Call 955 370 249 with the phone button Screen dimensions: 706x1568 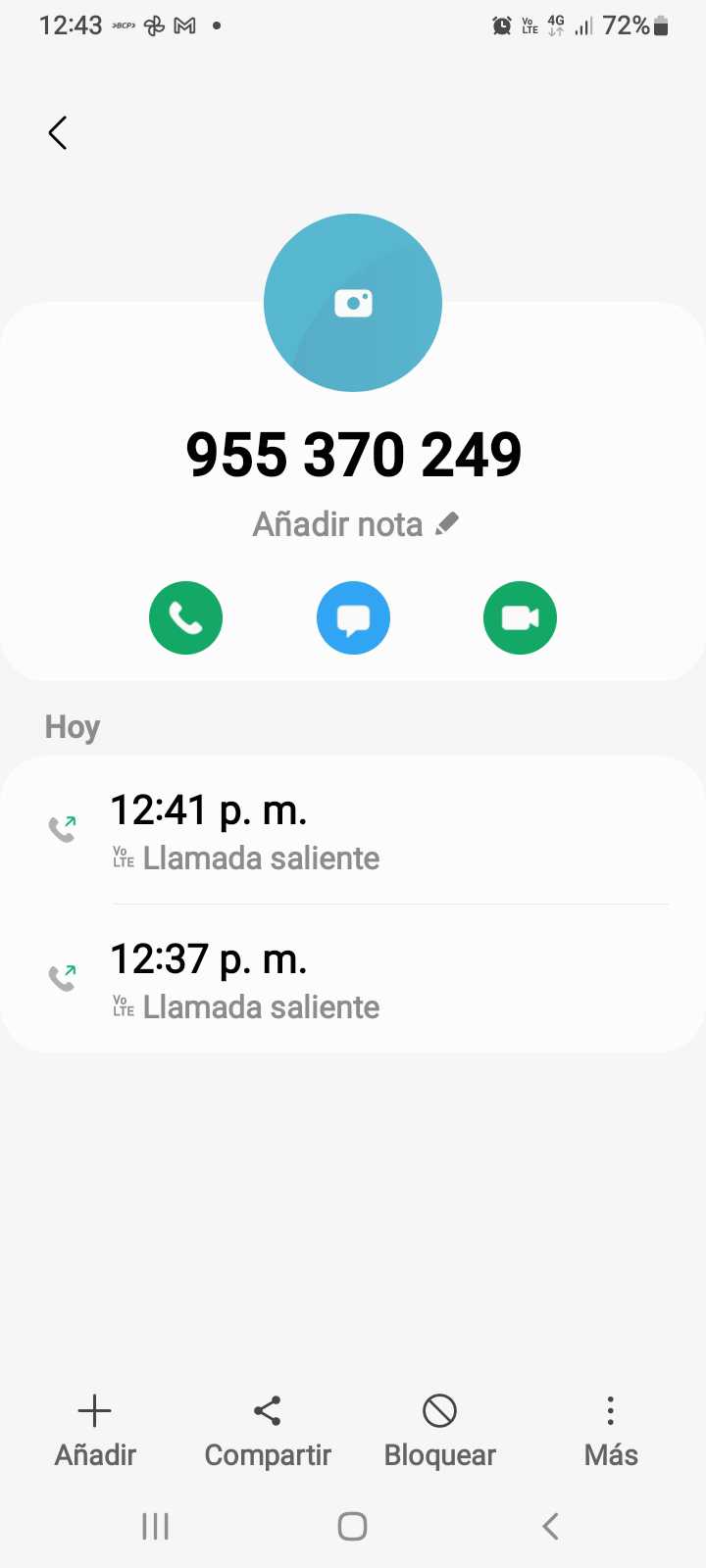(x=185, y=618)
